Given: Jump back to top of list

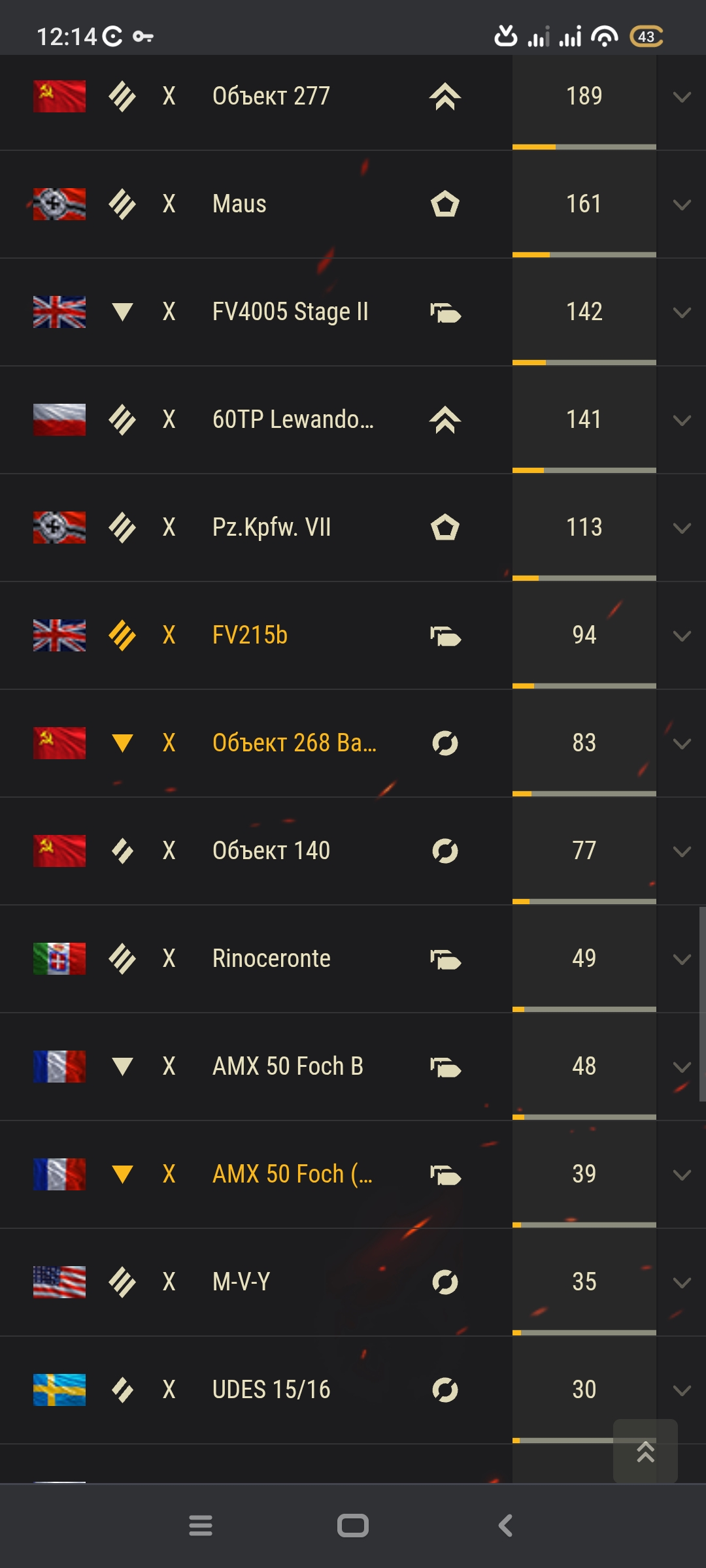Looking at the screenshot, I should 645,1451.
